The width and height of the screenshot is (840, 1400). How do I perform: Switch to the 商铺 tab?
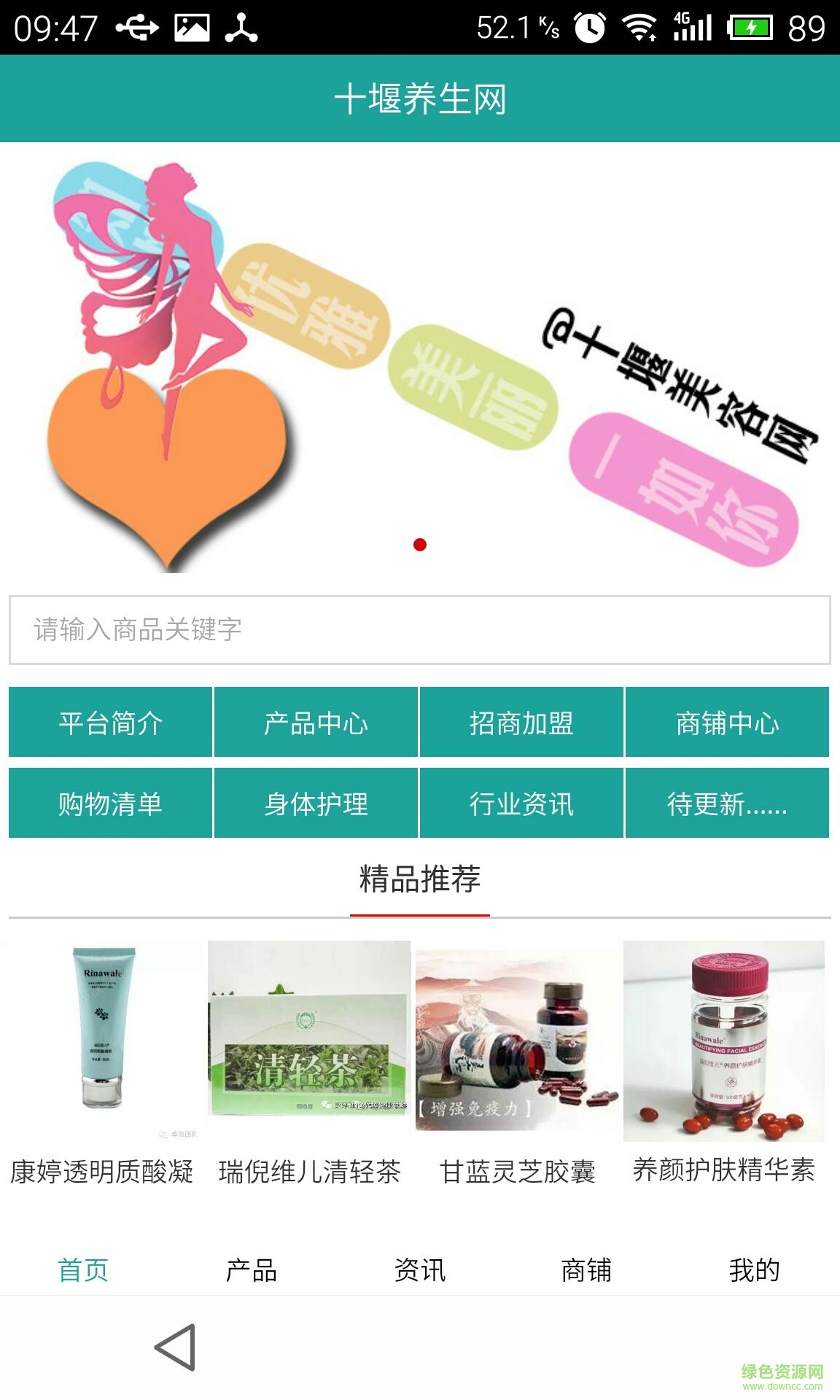586,1270
